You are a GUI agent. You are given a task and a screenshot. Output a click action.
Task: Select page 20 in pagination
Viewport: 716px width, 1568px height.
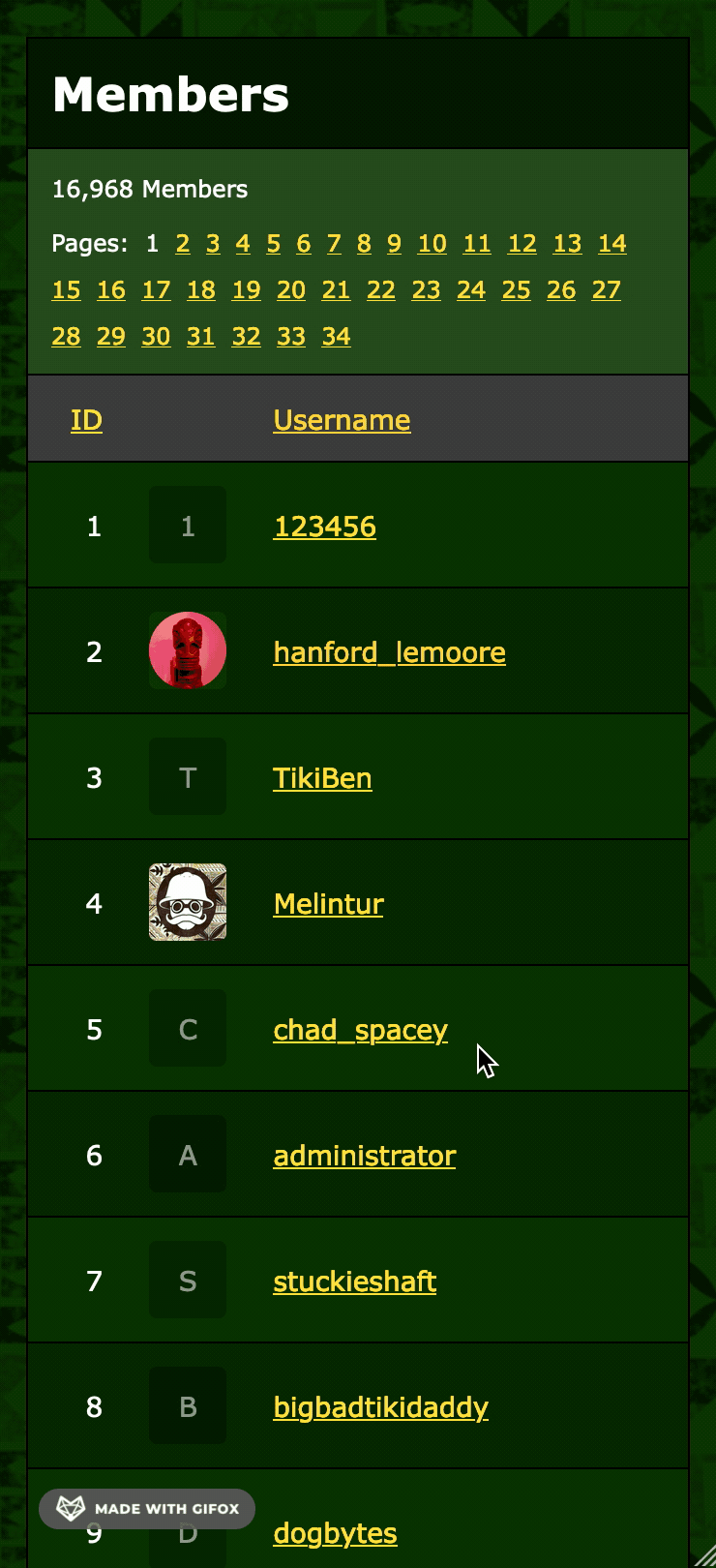pyautogui.click(x=290, y=290)
